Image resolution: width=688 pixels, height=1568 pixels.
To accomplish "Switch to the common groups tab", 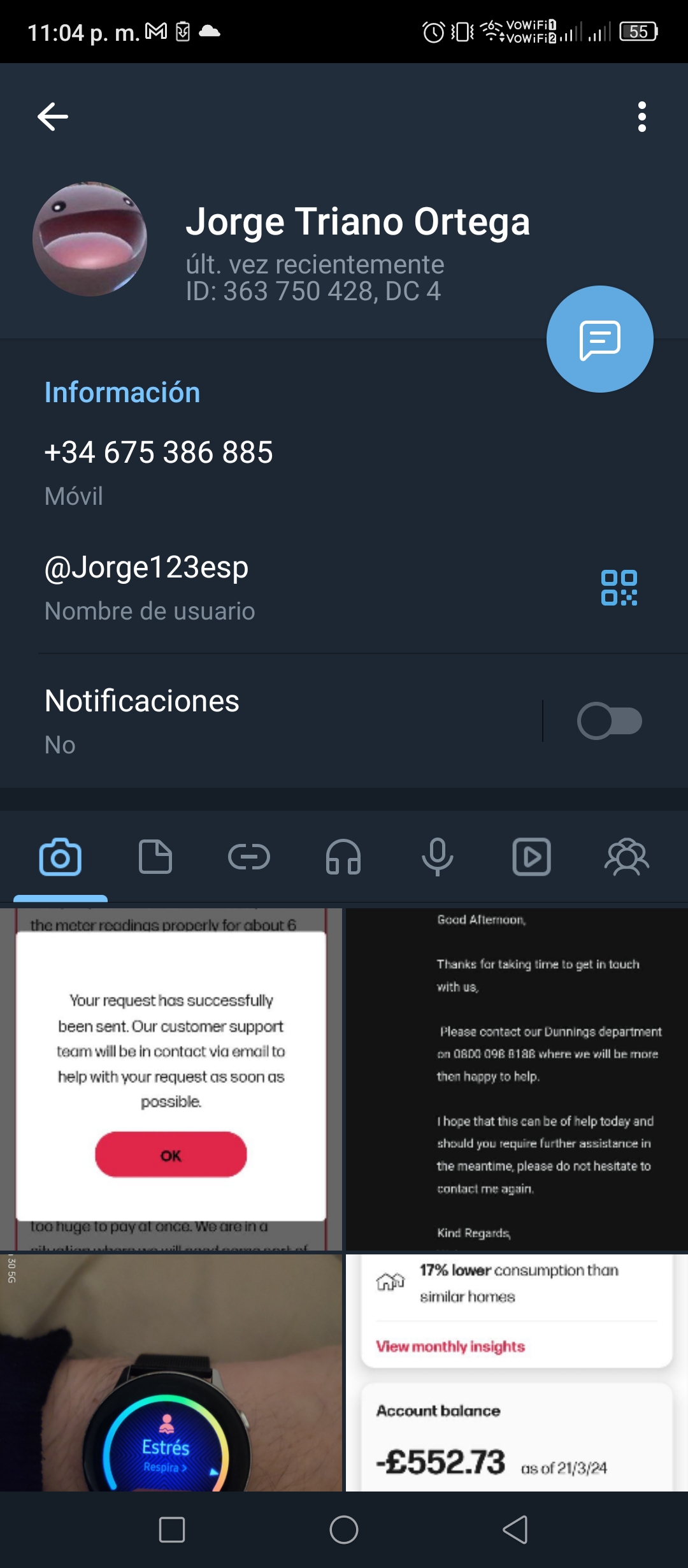I will (627, 857).
